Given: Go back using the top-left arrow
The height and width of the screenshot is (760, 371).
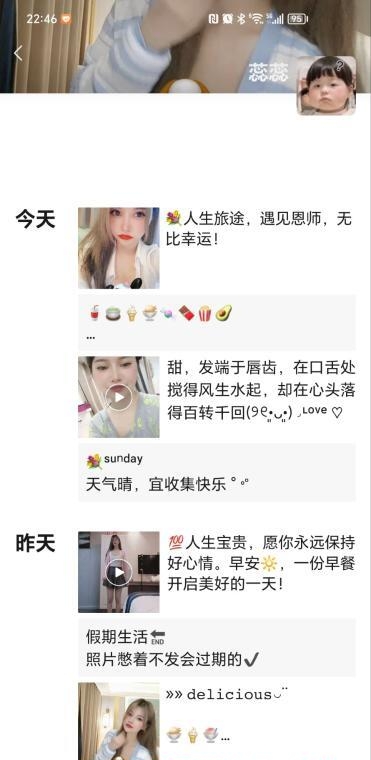Looking at the screenshot, I should click(18, 53).
